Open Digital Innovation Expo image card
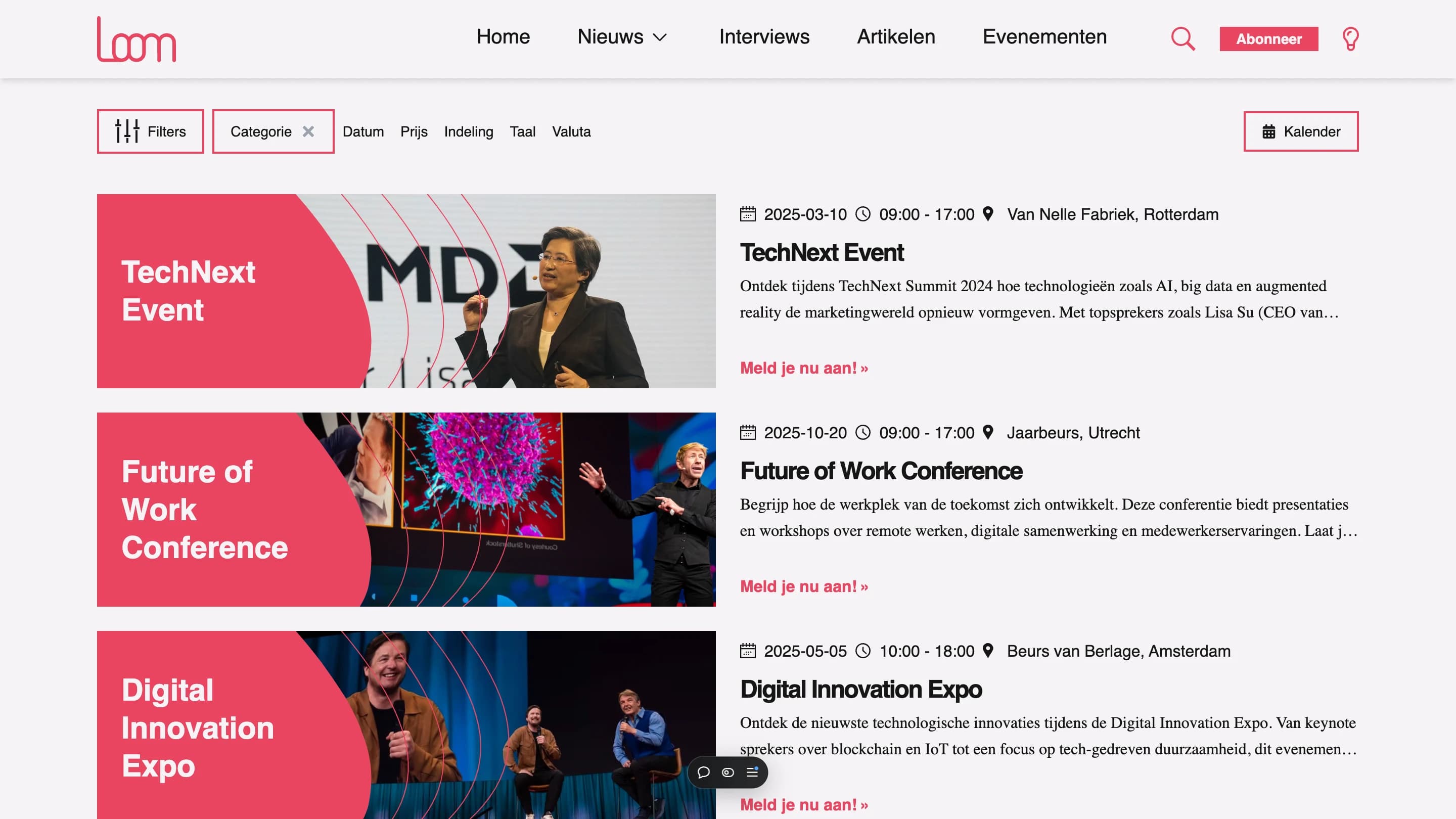 (406, 724)
